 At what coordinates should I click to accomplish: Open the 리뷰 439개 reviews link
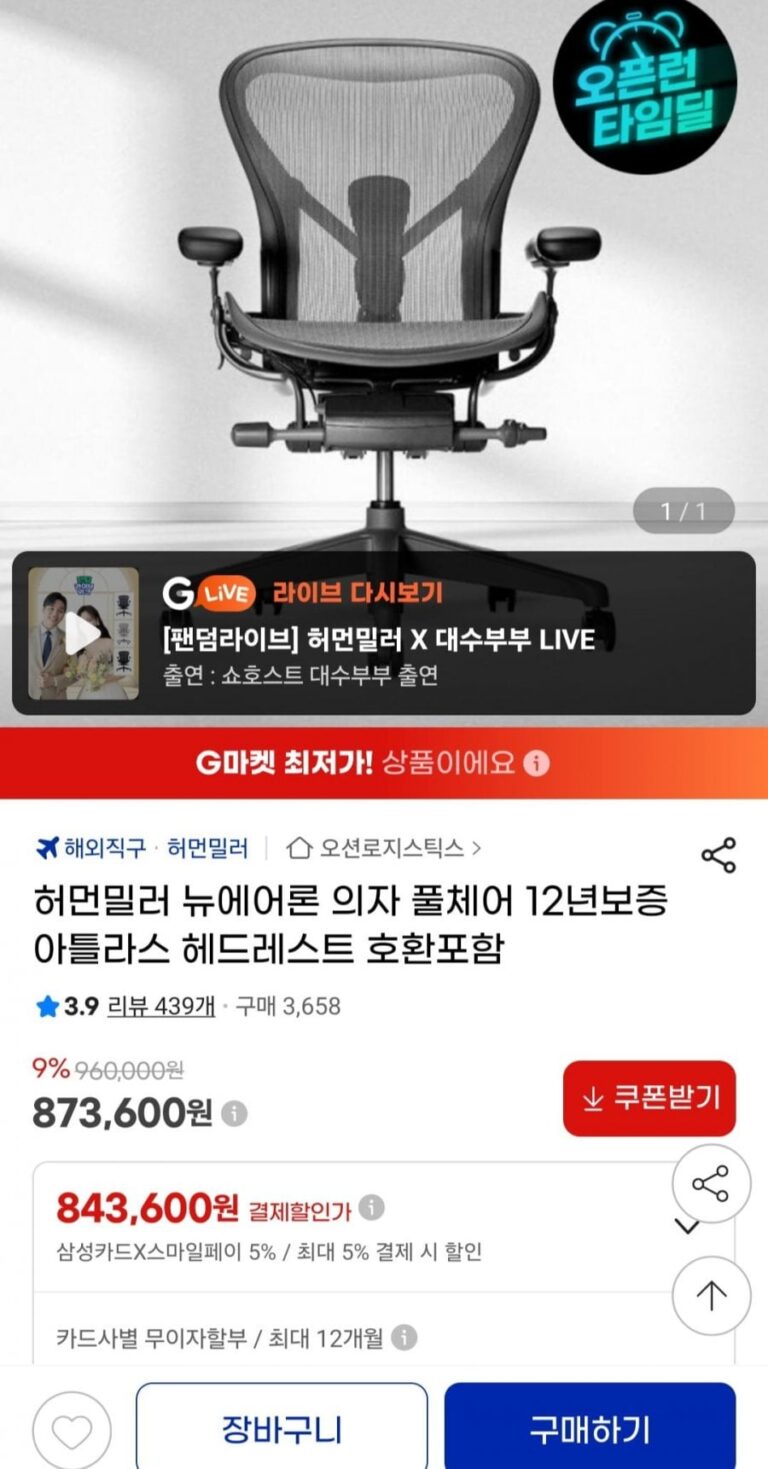pyautogui.click(x=161, y=1006)
